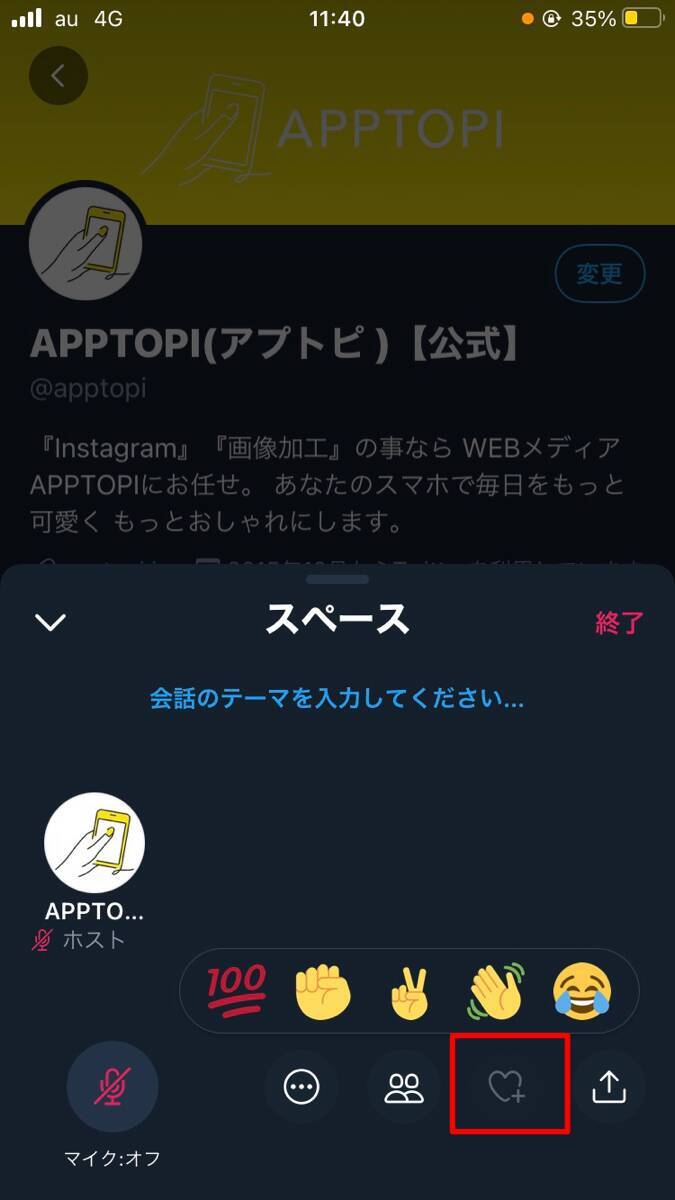Tap the 変更 button on the profile
The image size is (675, 1200).
[600, 273]
